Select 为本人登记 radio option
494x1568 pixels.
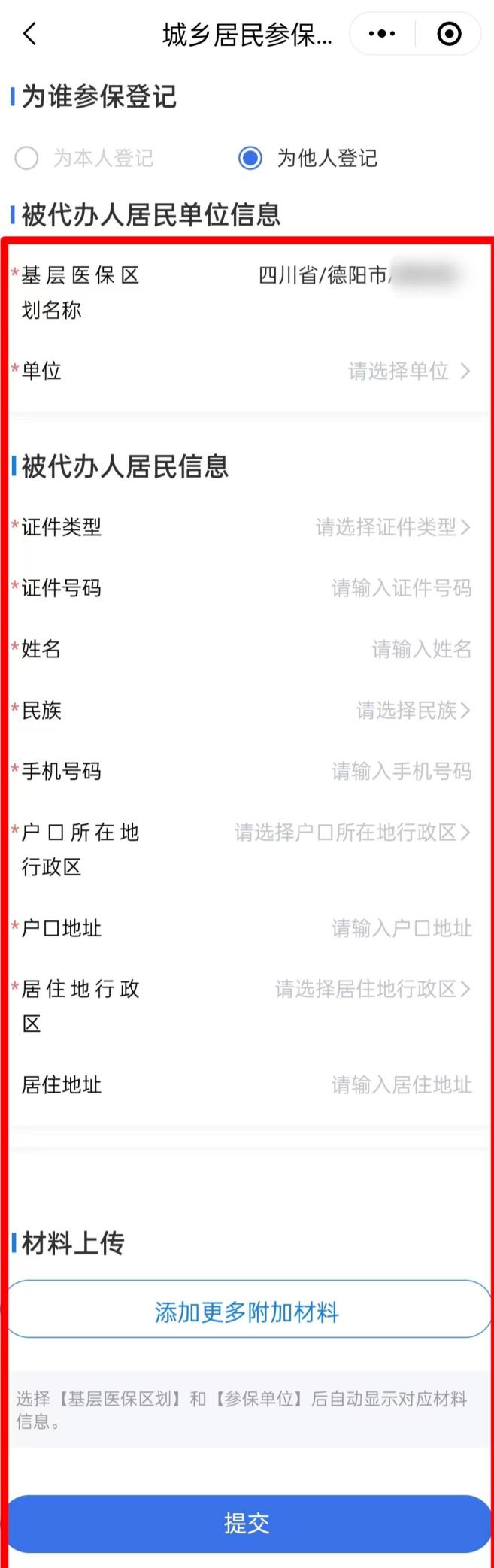[x=27, y=158]
